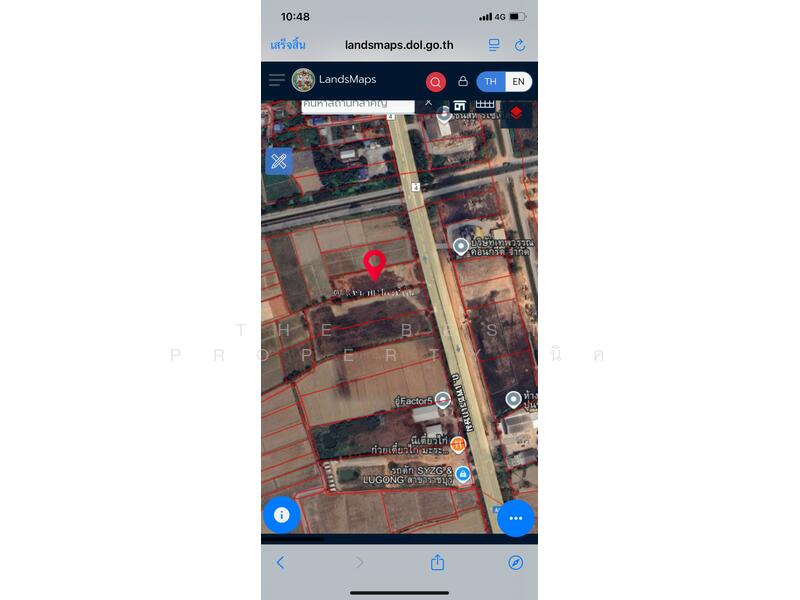Tap the red land parcel pin
Viewport: 800px width, 600px height.
point(374,265)
